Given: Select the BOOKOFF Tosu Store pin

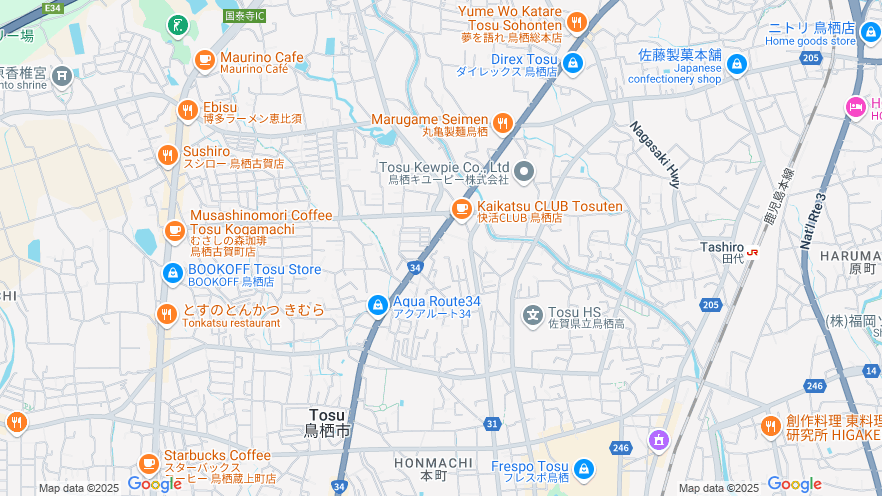Looking at the screenshot, I should point(172,272).
